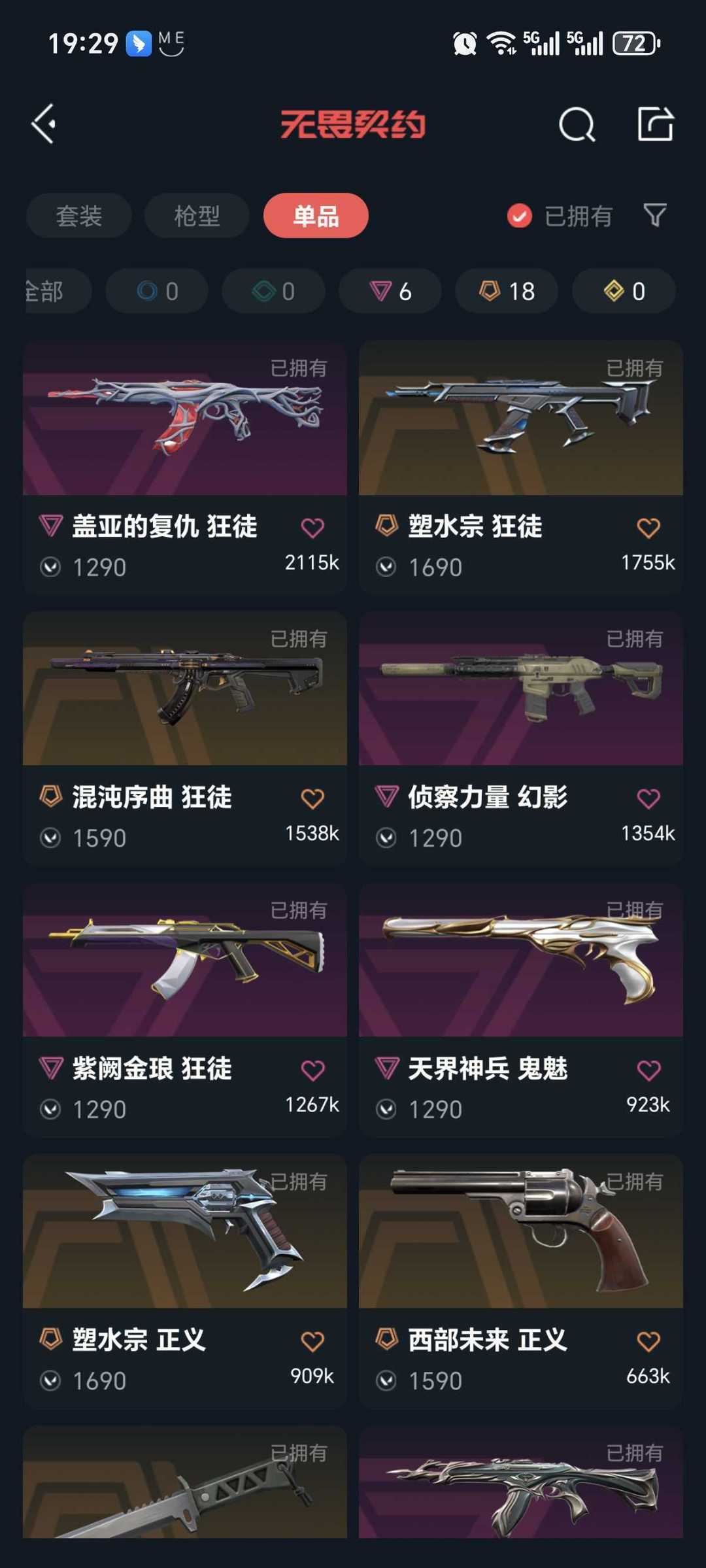Switch to the 套装 tab
The image size is (706, 1568).
[79, 216]
